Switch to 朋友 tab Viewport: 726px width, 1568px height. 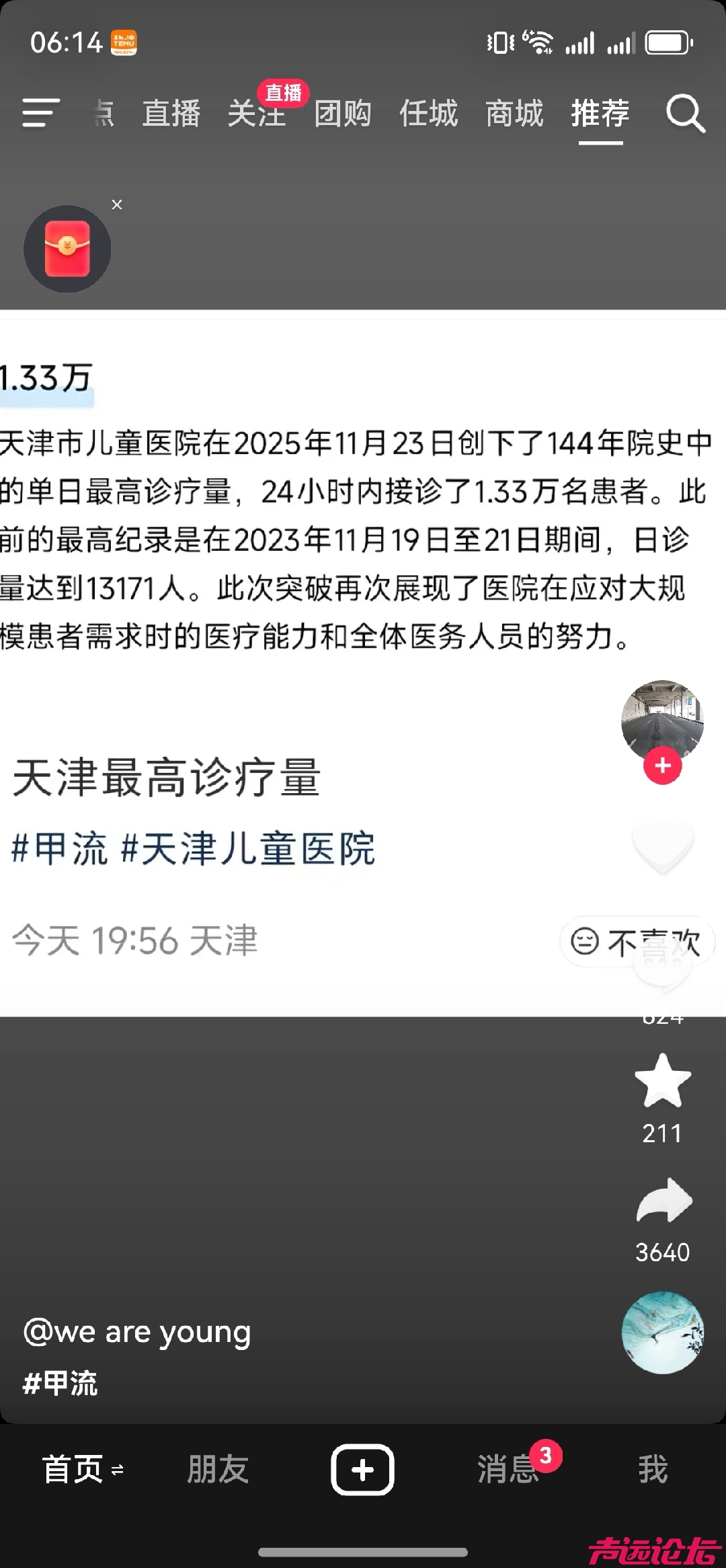click(218, 1469)
